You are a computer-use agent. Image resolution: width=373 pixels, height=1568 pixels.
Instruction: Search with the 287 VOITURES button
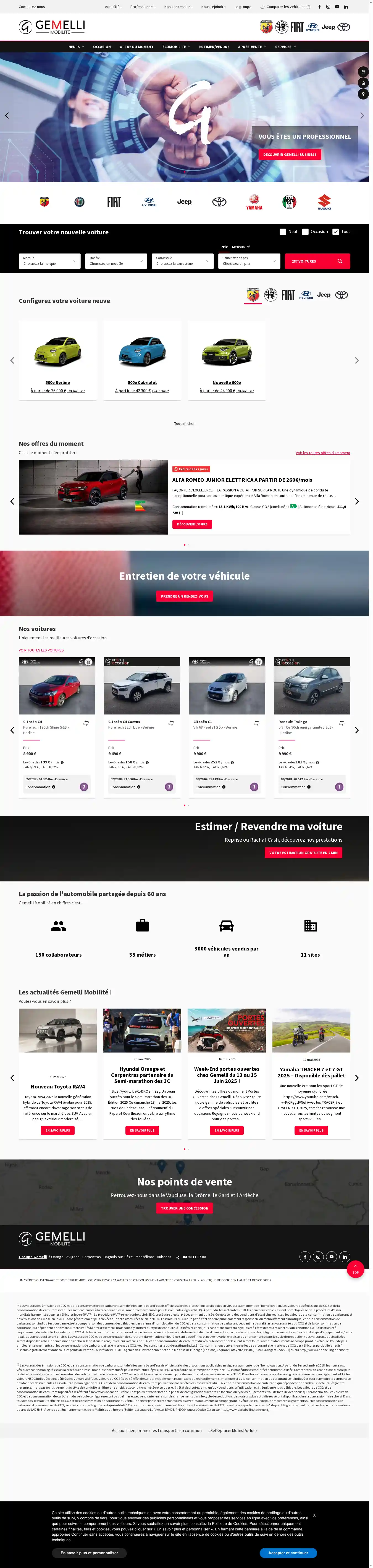[x=317, y=261]
